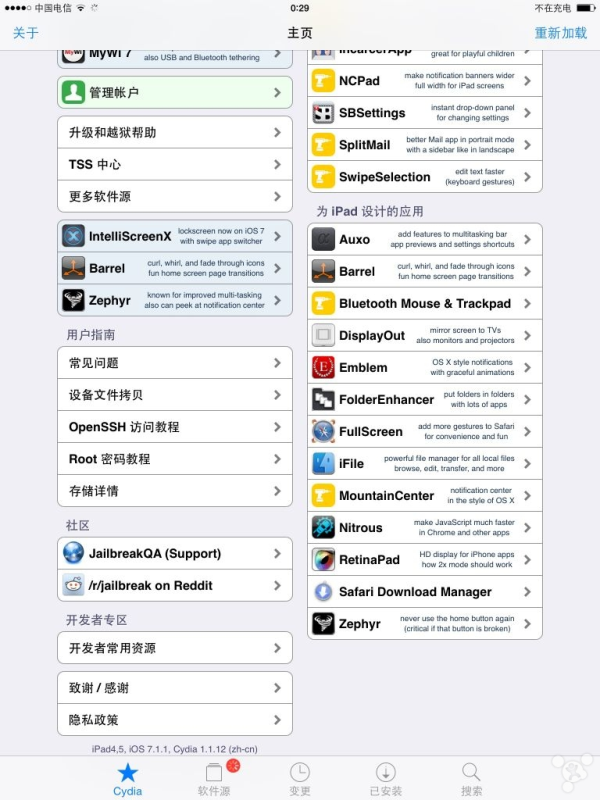The image size is (600, 800).
Task: Open 升级和越狱帮助
Action: coord(175,132)
